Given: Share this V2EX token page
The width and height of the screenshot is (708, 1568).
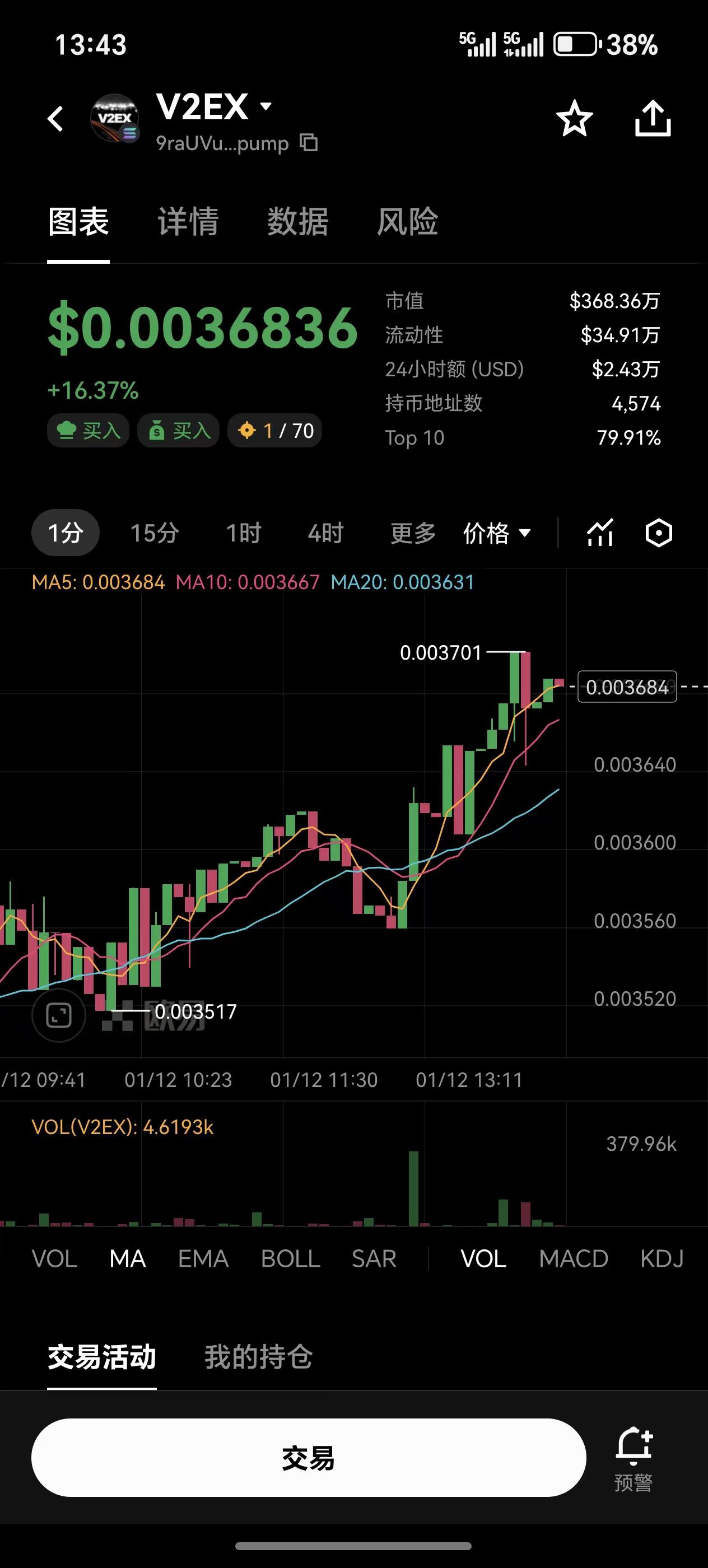Looking at the screenshot, I should coord(653,119).
